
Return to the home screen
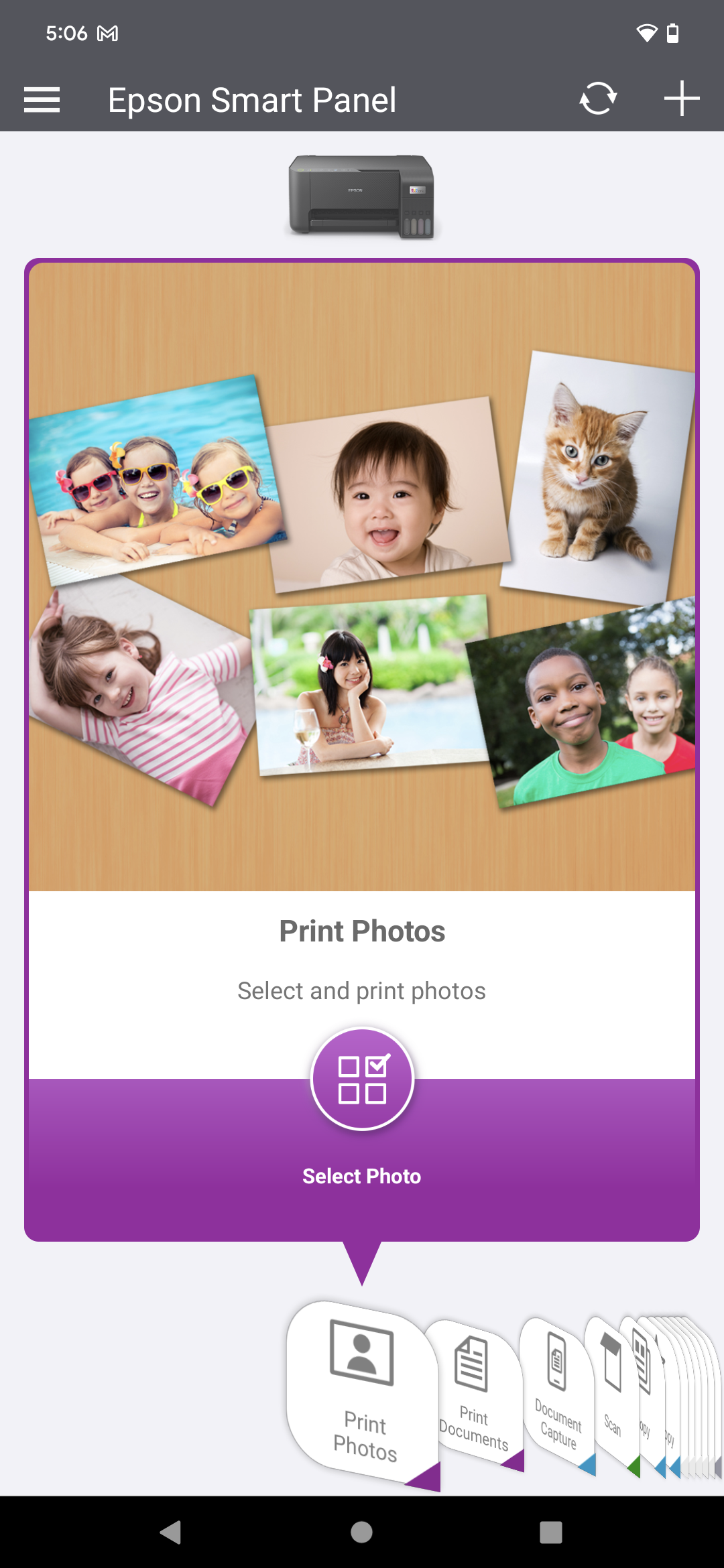point(362,1532)
